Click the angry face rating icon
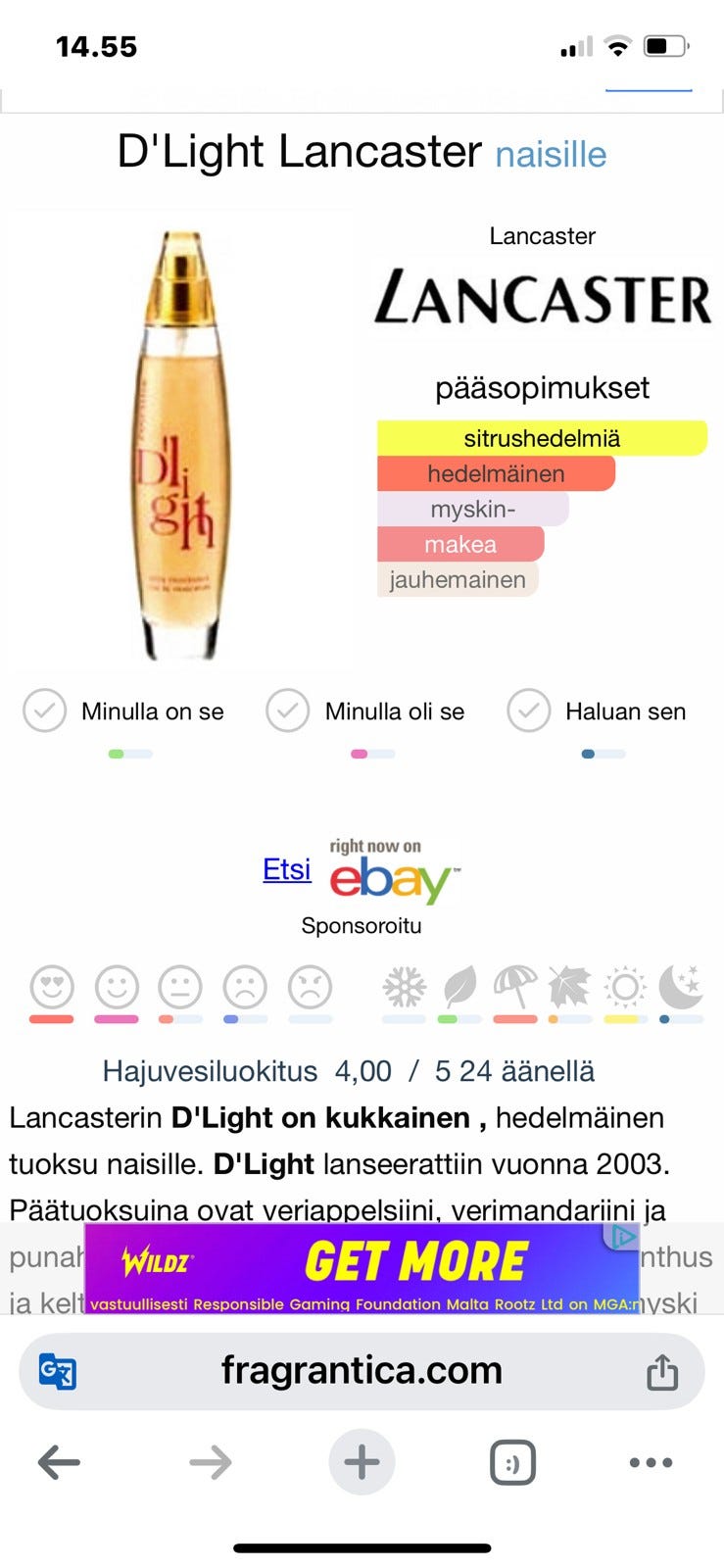Image resolution: width=724 pixels, height=1568 pixels. pyautogui.click(x=310, y=990)
